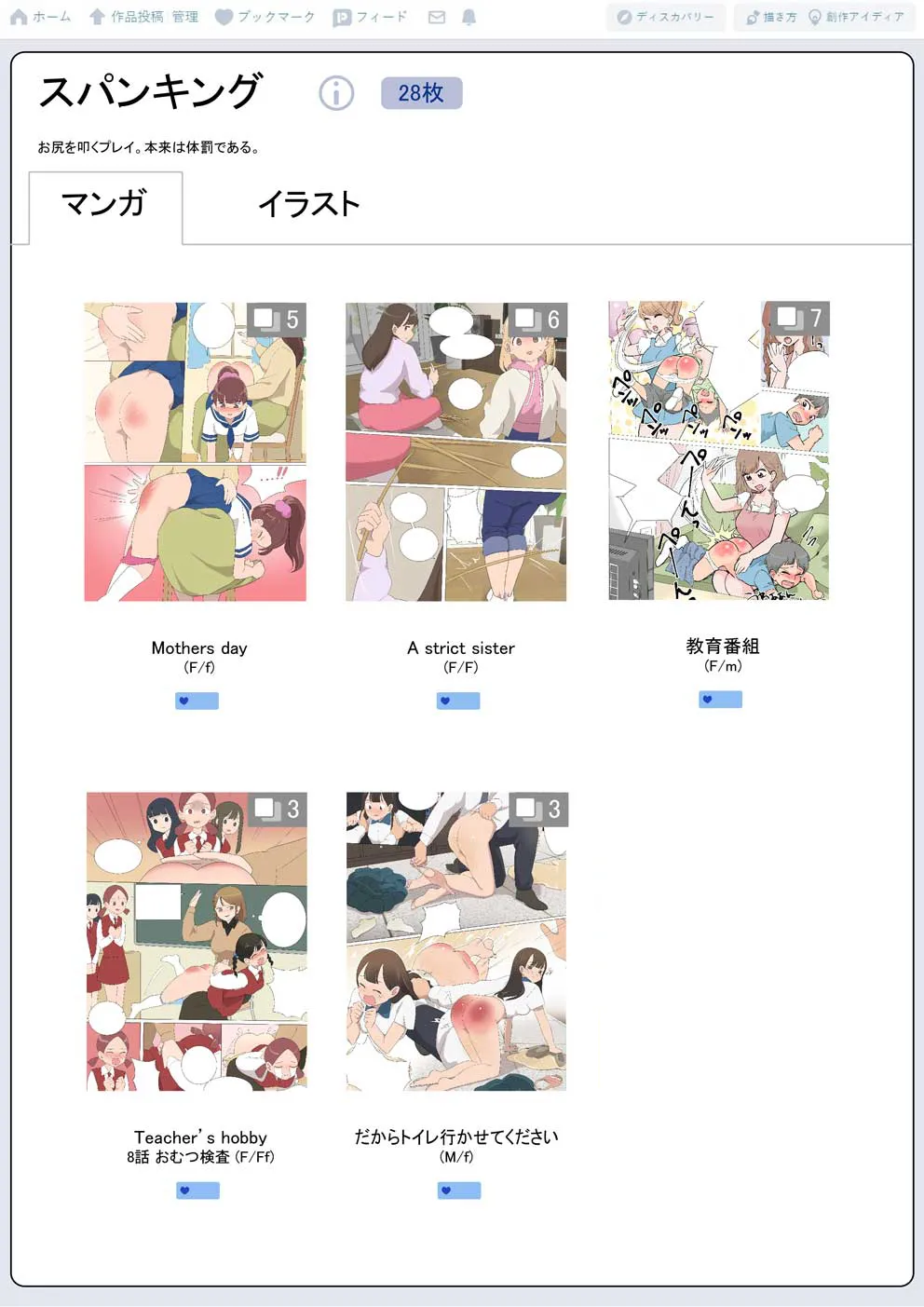The image size is (924, 1307).
Task: Open the 6-page work tile
Action: [x=455, y=452]
